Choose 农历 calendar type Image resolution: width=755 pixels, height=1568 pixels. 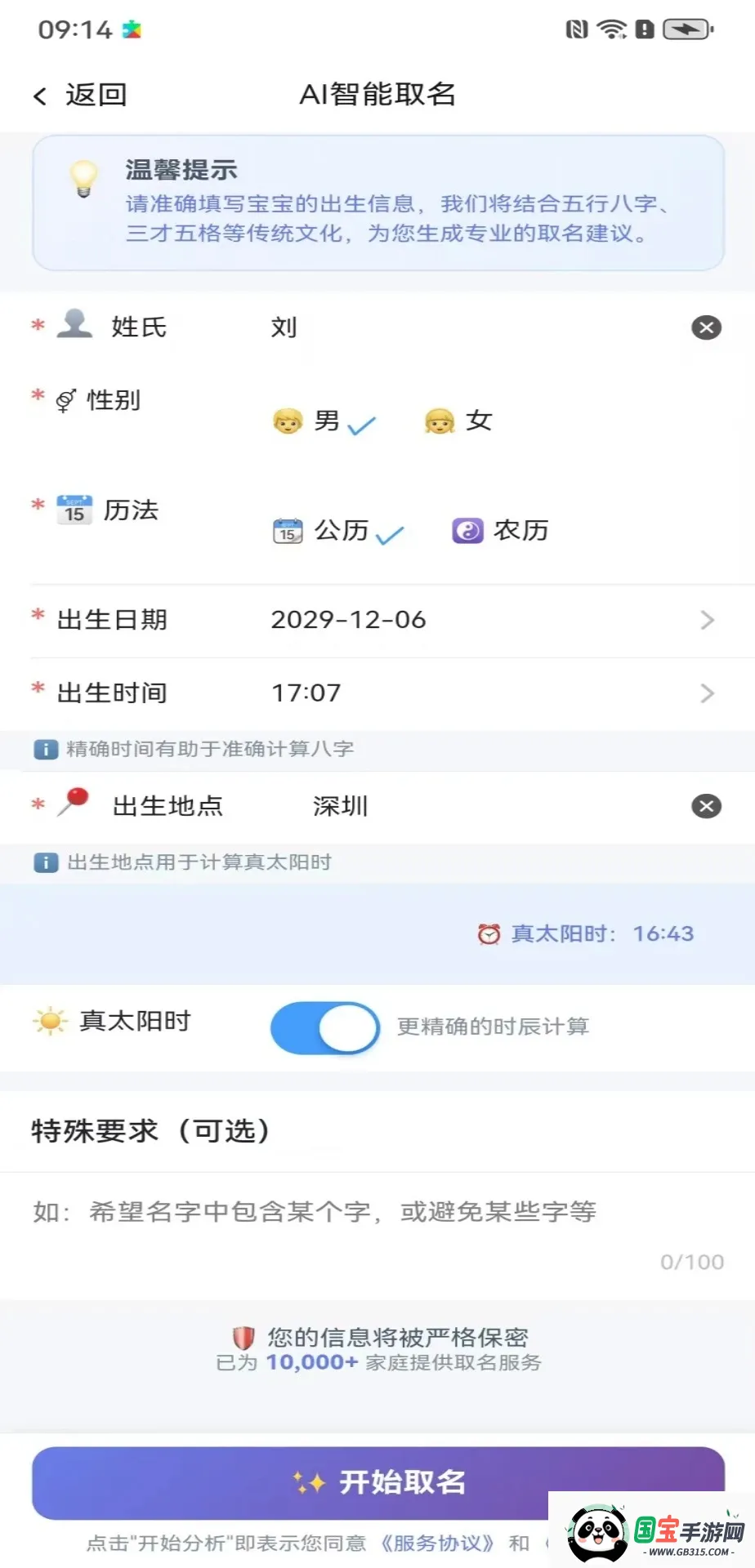pos(500,531)
